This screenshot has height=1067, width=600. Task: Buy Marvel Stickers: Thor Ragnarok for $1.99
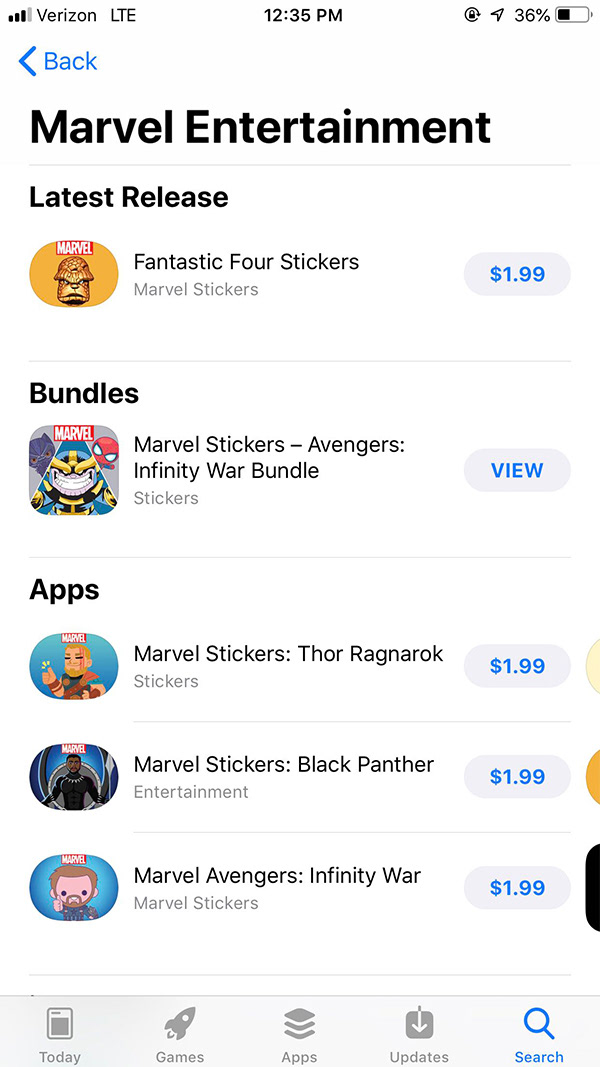(x=517, y=666)
